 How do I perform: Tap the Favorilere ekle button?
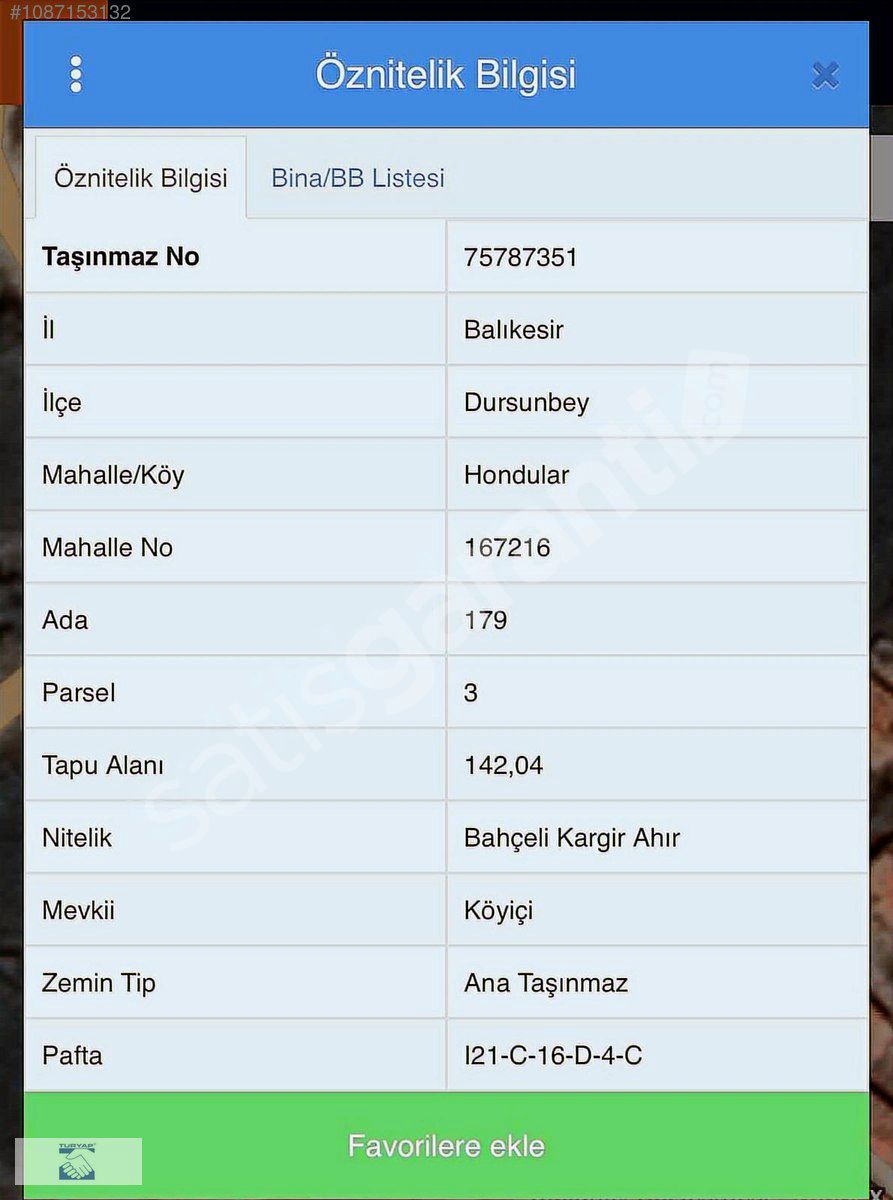point(446,1145)
